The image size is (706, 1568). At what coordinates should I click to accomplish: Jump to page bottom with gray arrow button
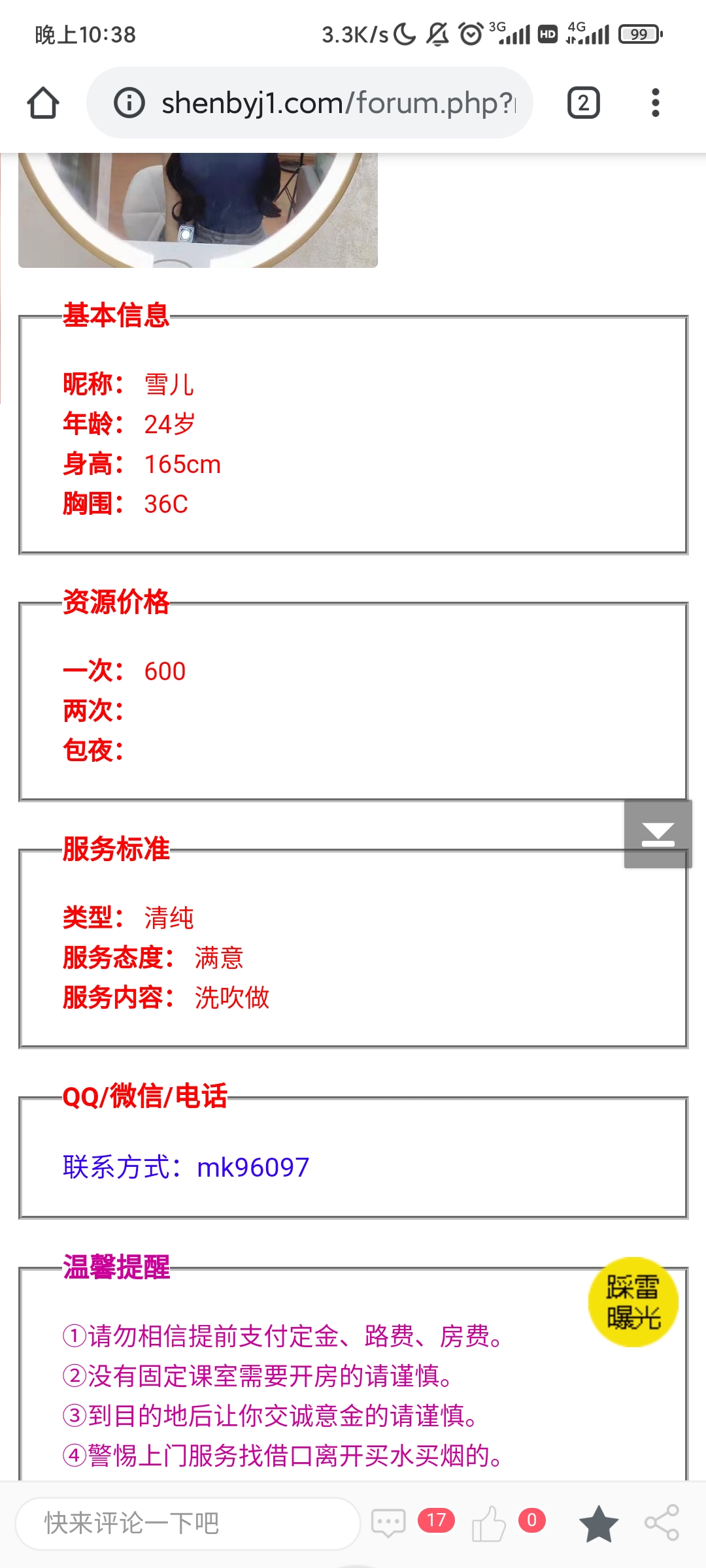(x=658, y=834)
